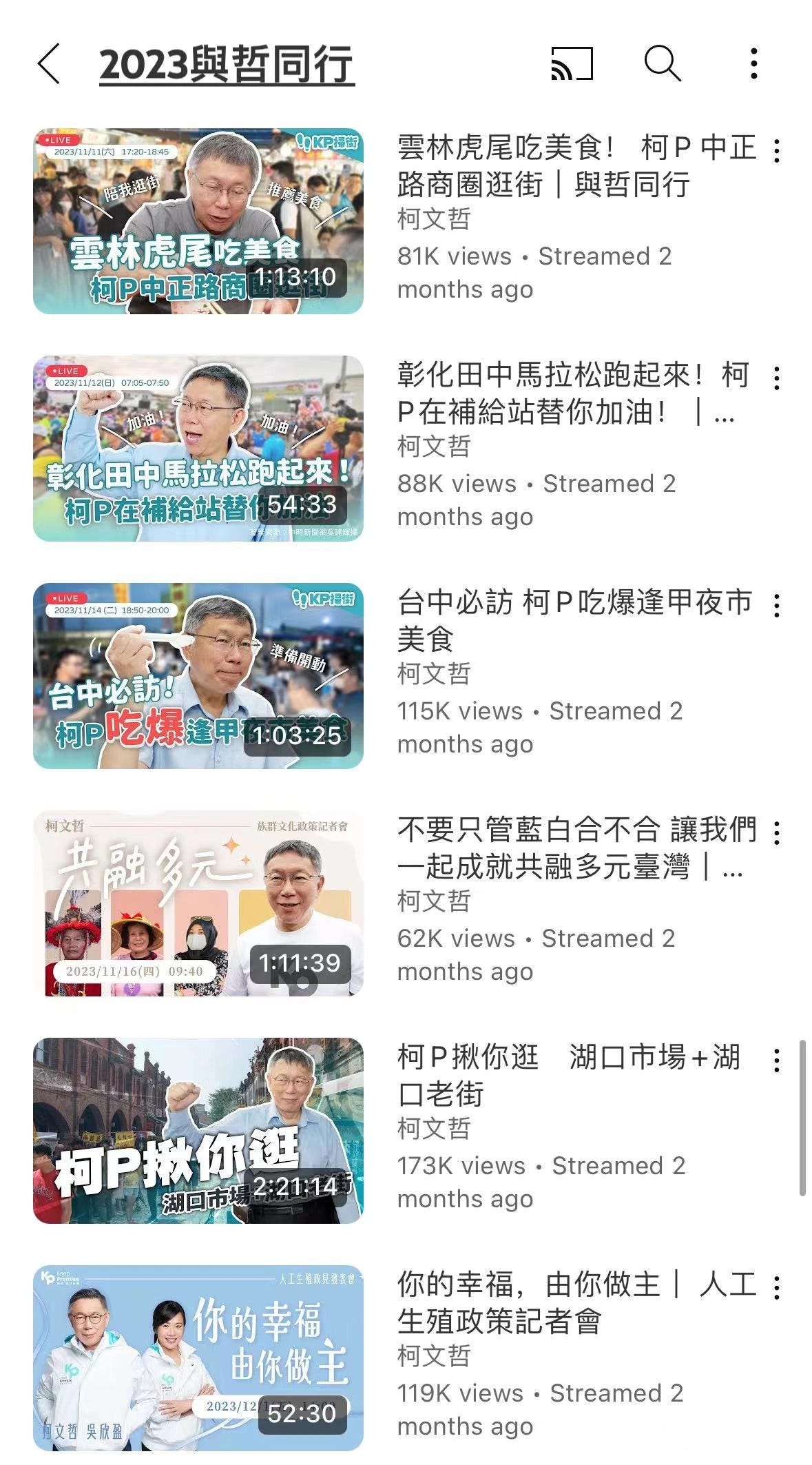
Task: Open options for 雲林虎尾吃美食 video
Action: 777,151
